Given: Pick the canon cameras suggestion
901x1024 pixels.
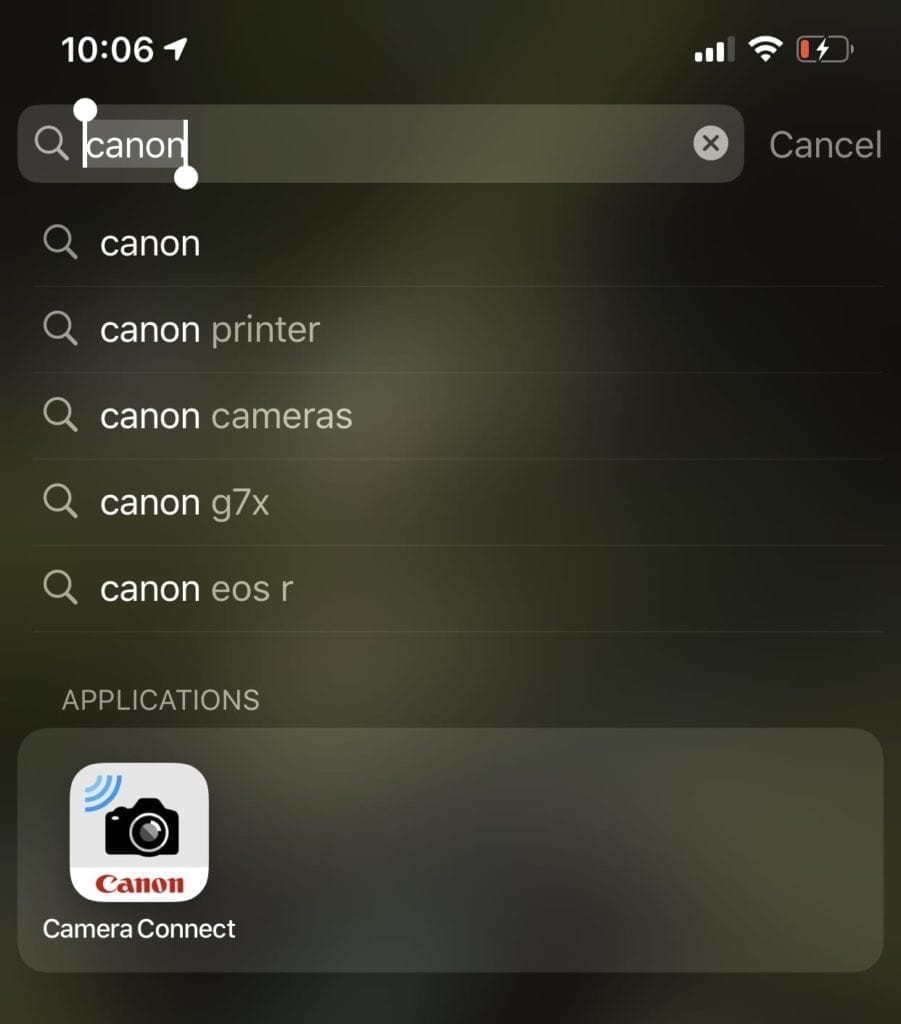Looking at the screenshot, I should [226, 415].
